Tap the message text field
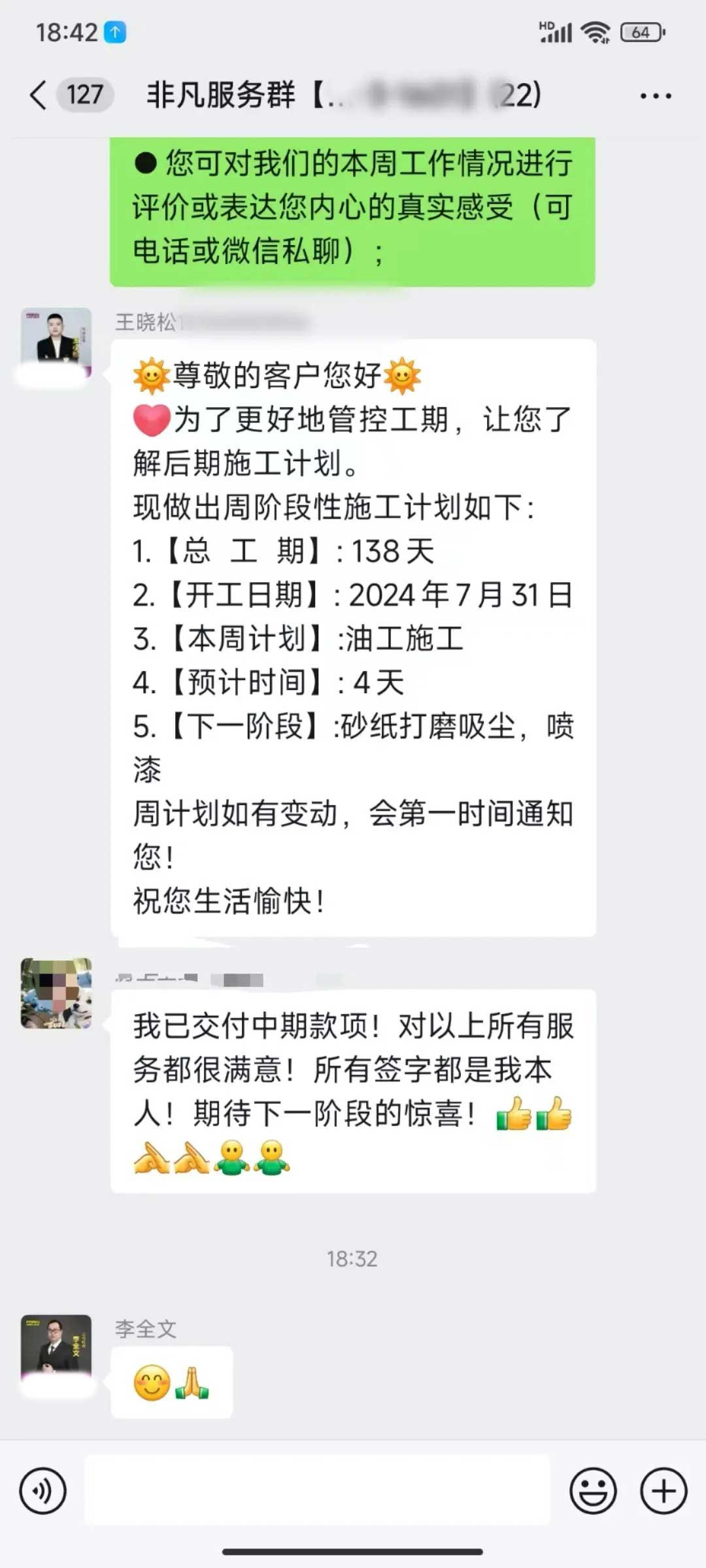This screenshot has width=706, height=1568. point(318,1492)
